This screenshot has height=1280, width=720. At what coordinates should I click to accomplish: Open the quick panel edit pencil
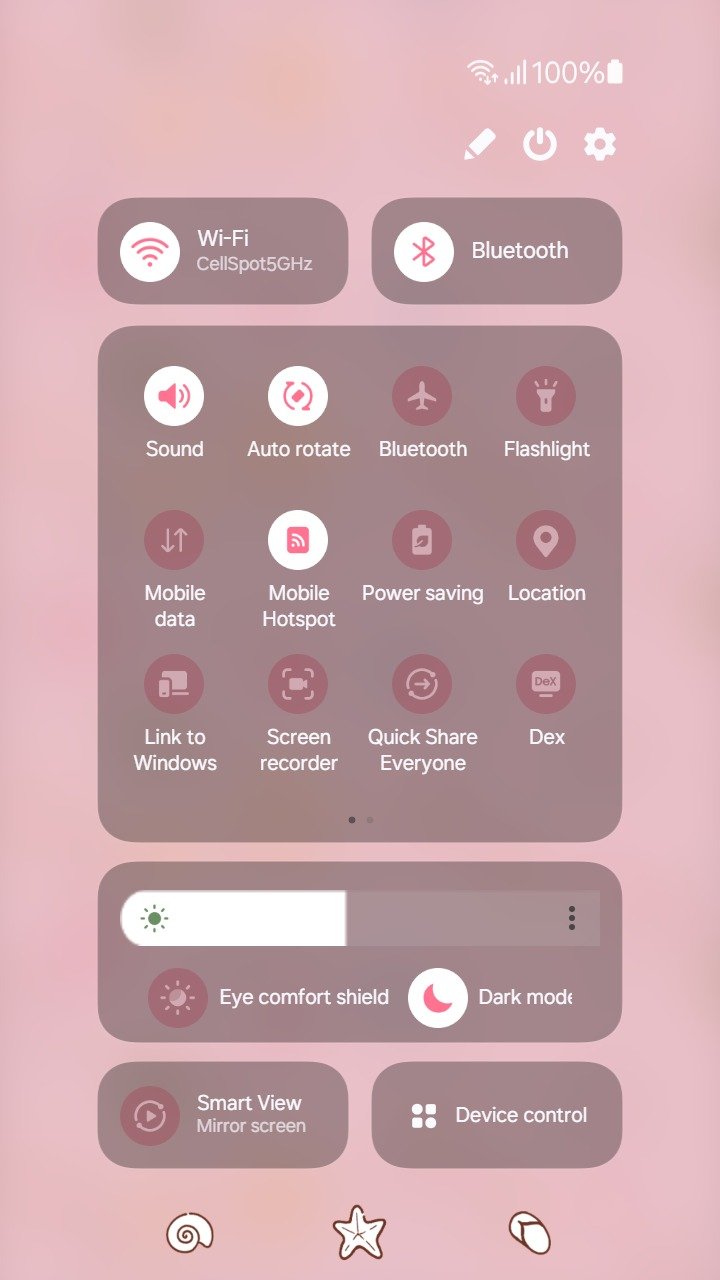pos(480,145)
